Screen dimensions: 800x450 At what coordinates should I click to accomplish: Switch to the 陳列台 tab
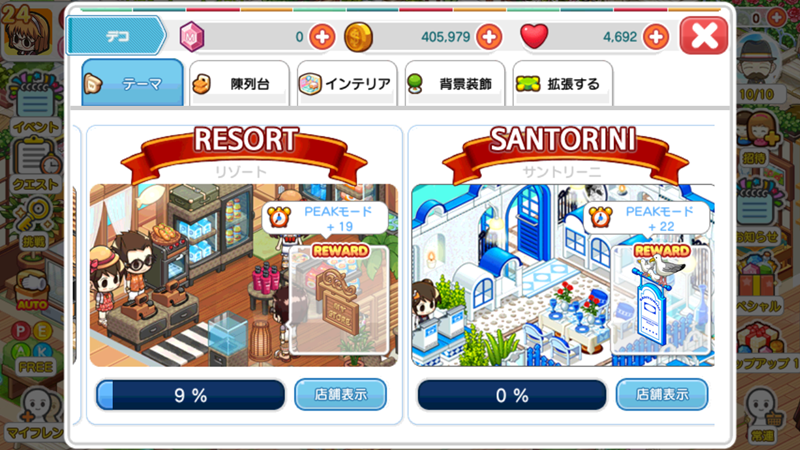(x=239, y=84)
